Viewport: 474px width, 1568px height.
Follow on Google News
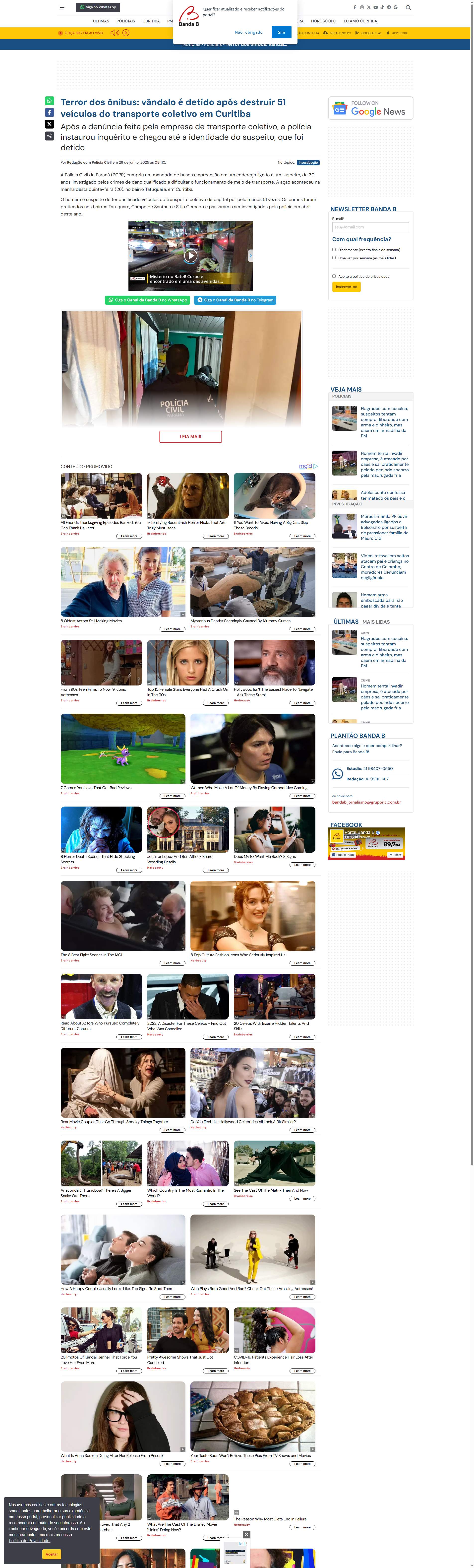pyautogui.click(x=370, y=108)
